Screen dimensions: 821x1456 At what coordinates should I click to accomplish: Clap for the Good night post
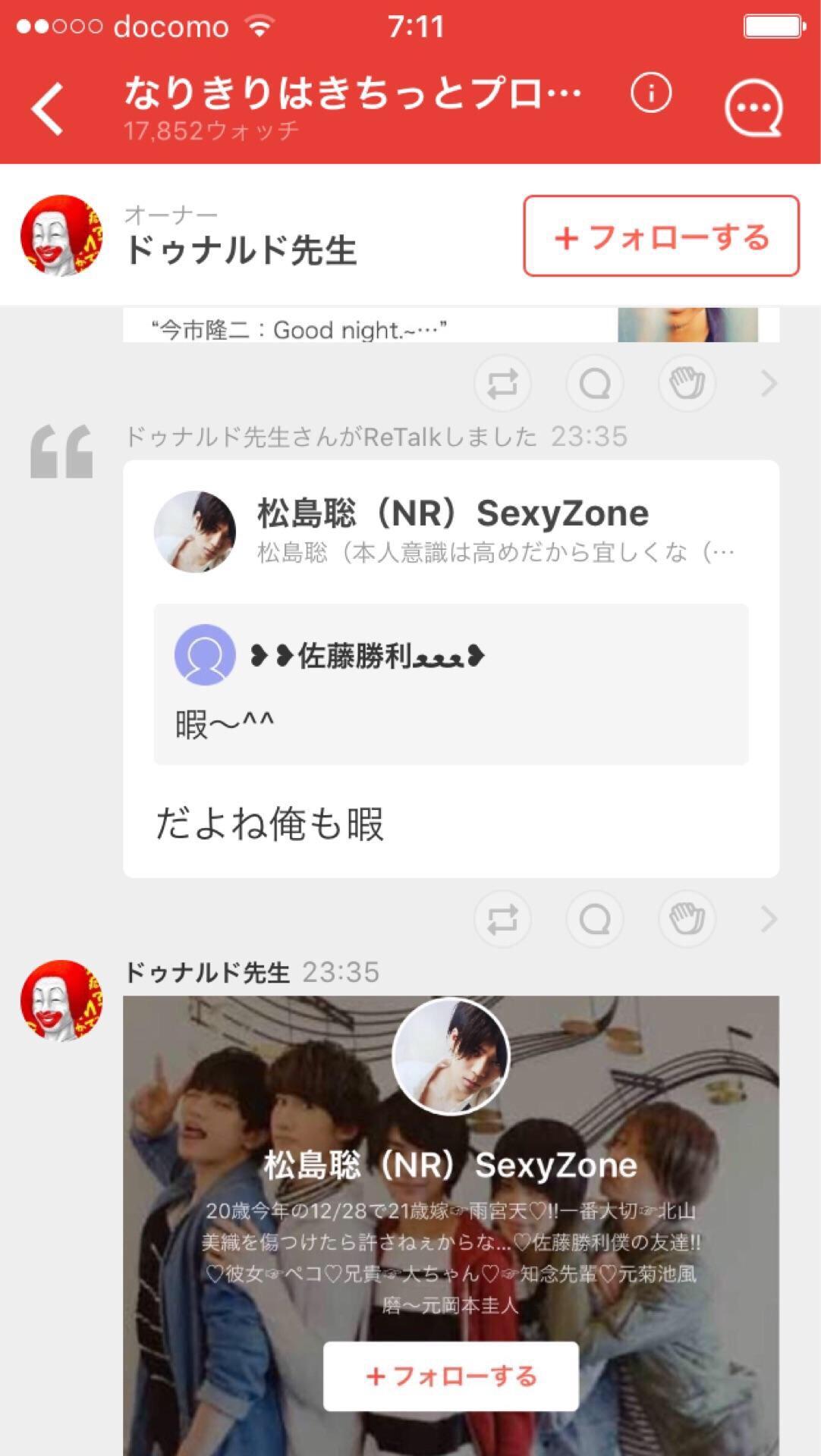point(687,384)
